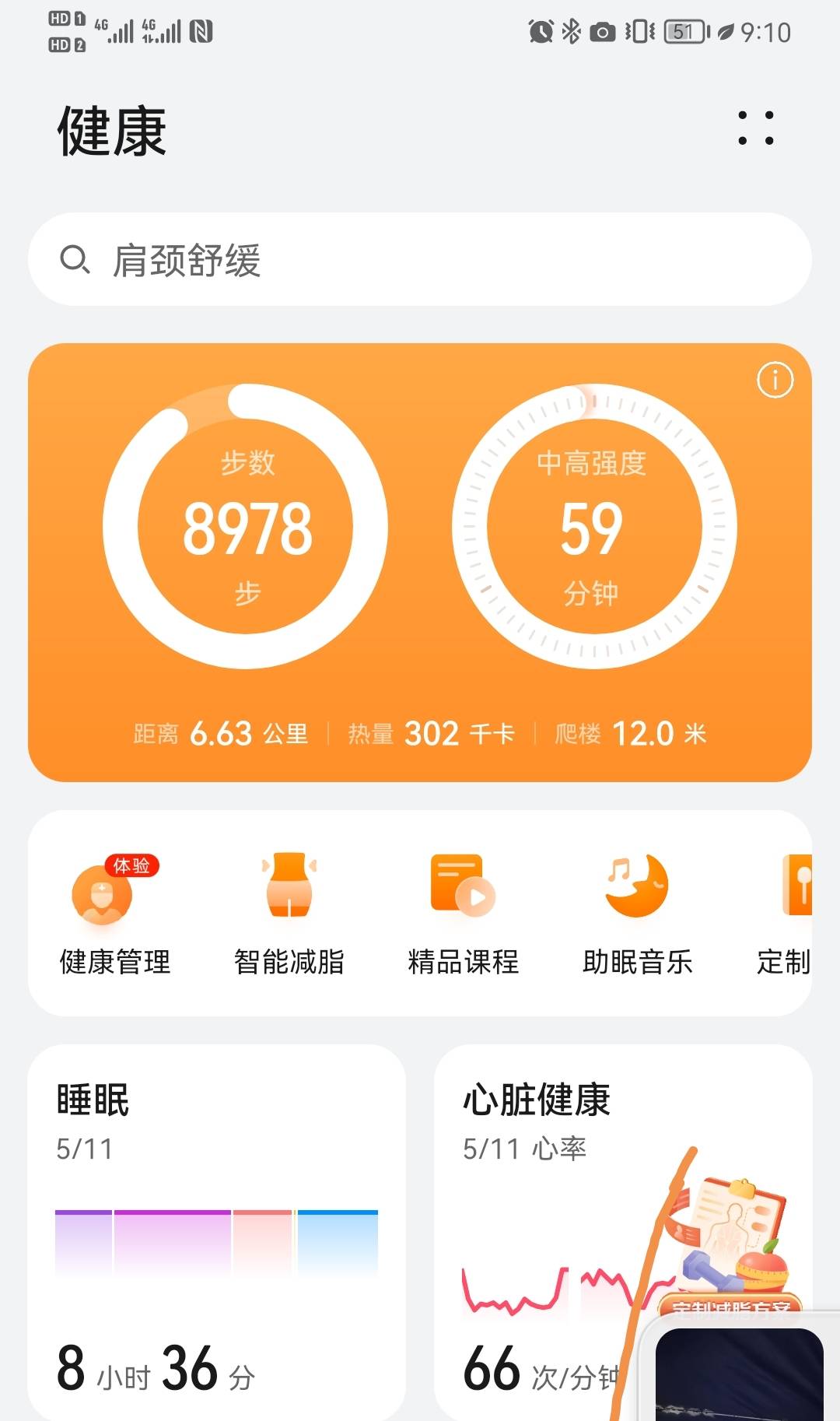The width and height of the screenshot is (840, 1421).
Task: Tap the 定制减脂方案 promotional banner
Action: click(731, 1300)
